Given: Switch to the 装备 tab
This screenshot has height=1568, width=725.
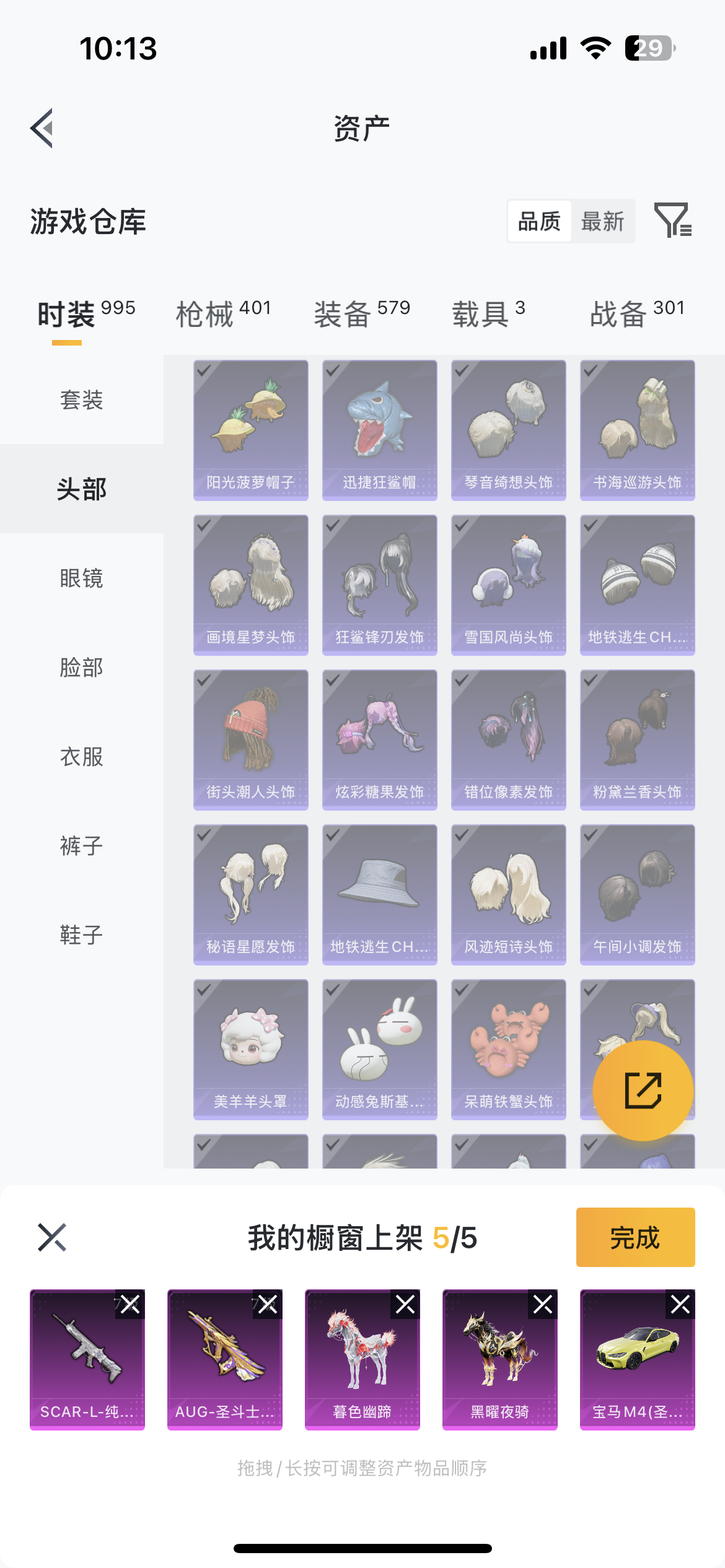Looking at the screenshot, I should tap(361, 313).
